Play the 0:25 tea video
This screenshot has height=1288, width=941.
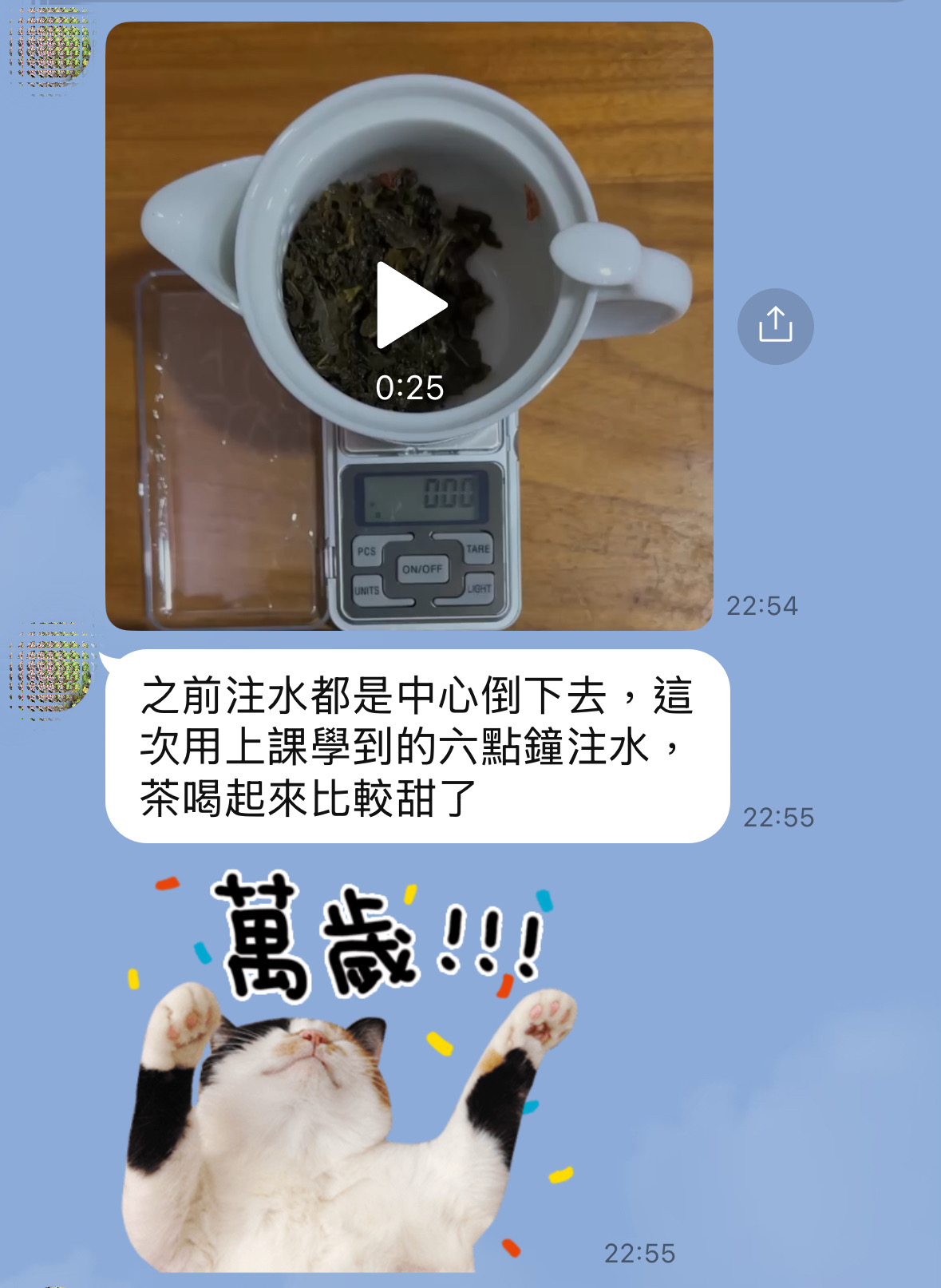410,305
